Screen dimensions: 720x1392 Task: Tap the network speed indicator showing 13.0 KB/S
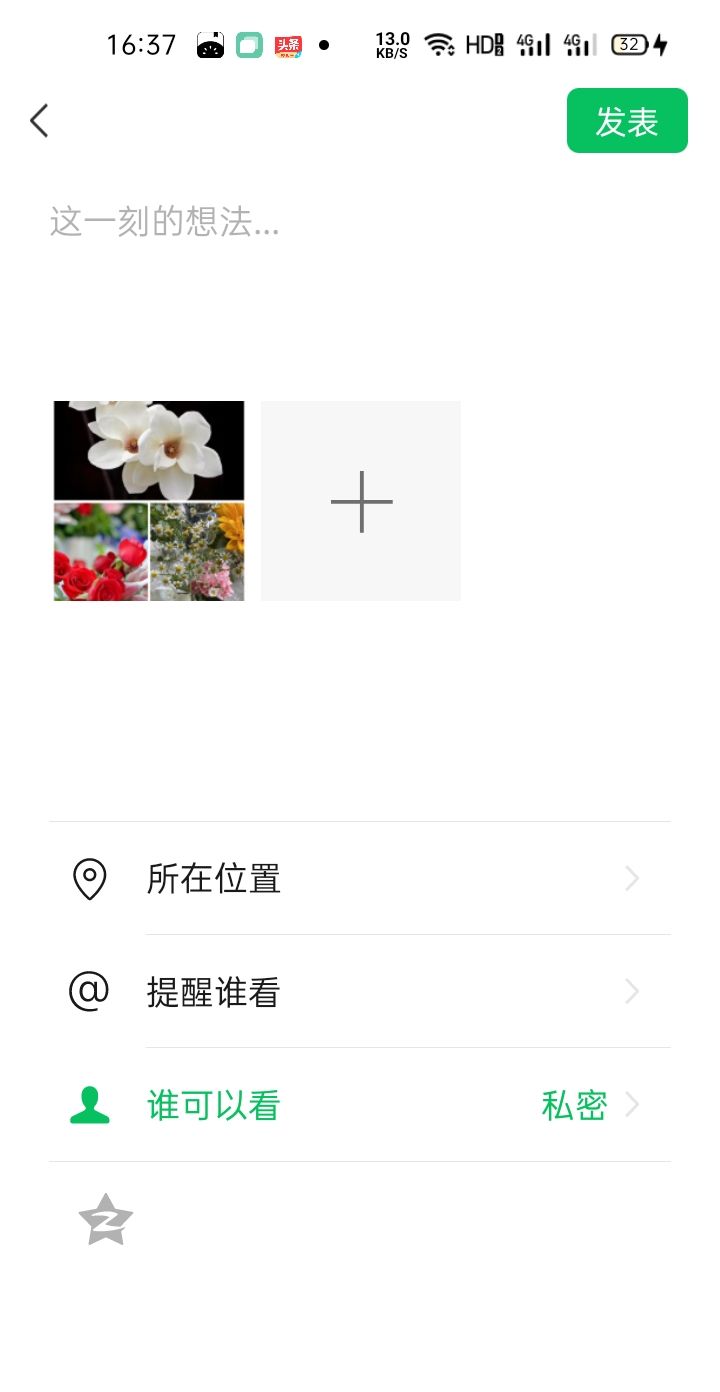(x=390, y=44)
